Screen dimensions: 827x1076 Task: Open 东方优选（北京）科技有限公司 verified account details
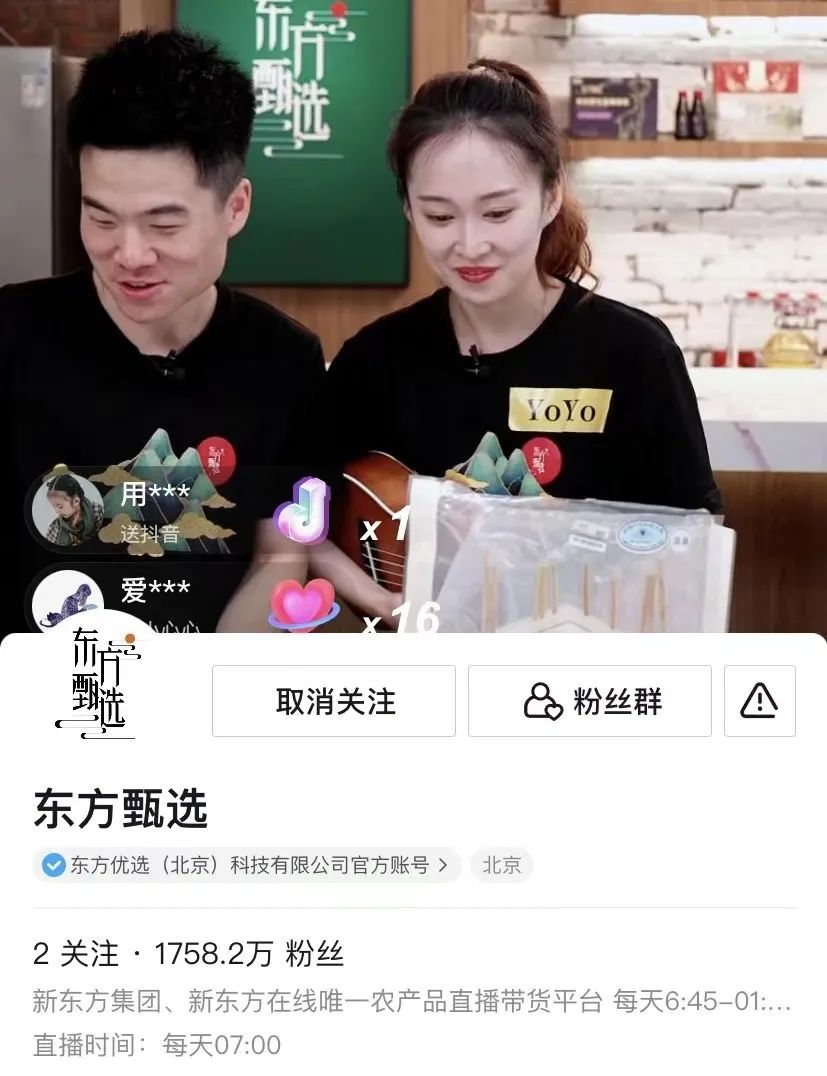pos(247,865)
